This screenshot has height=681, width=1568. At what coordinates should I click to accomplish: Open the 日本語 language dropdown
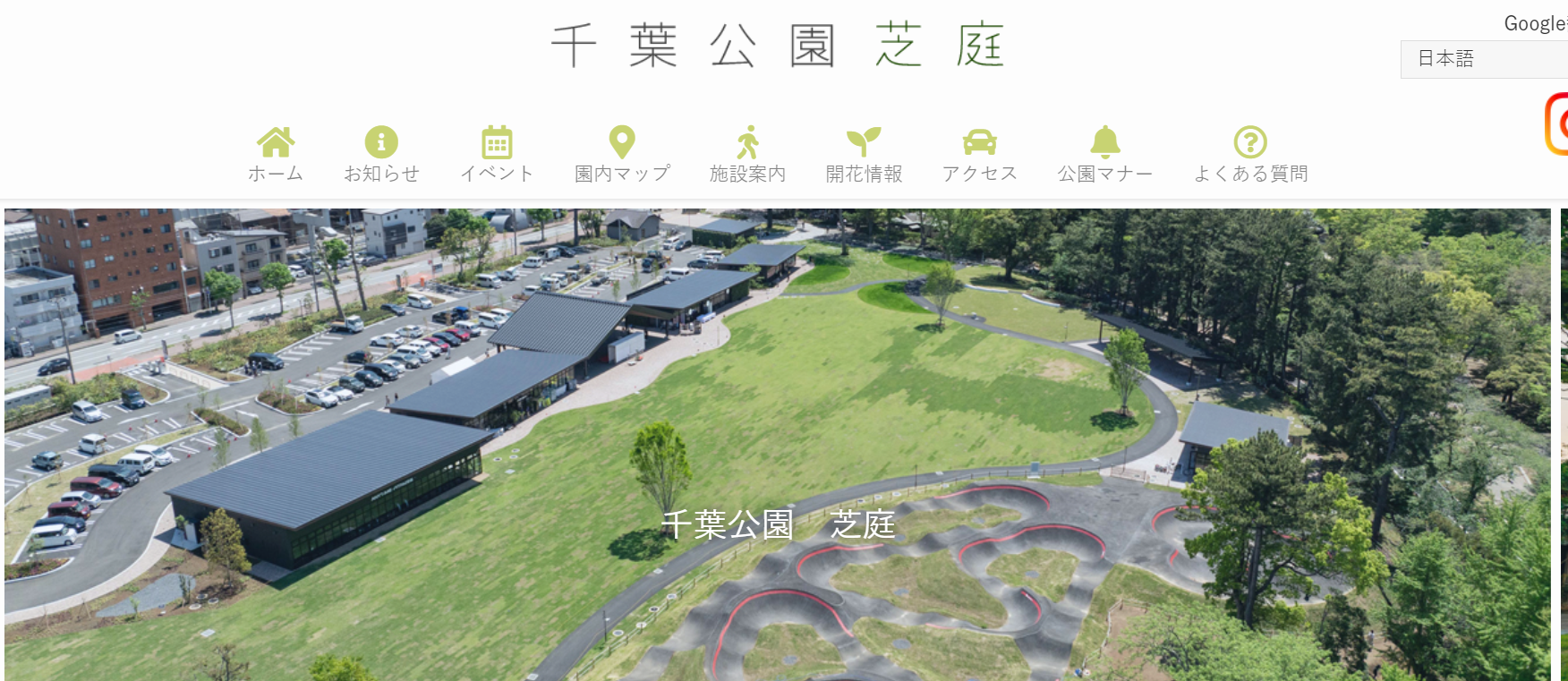[1483, 59]
